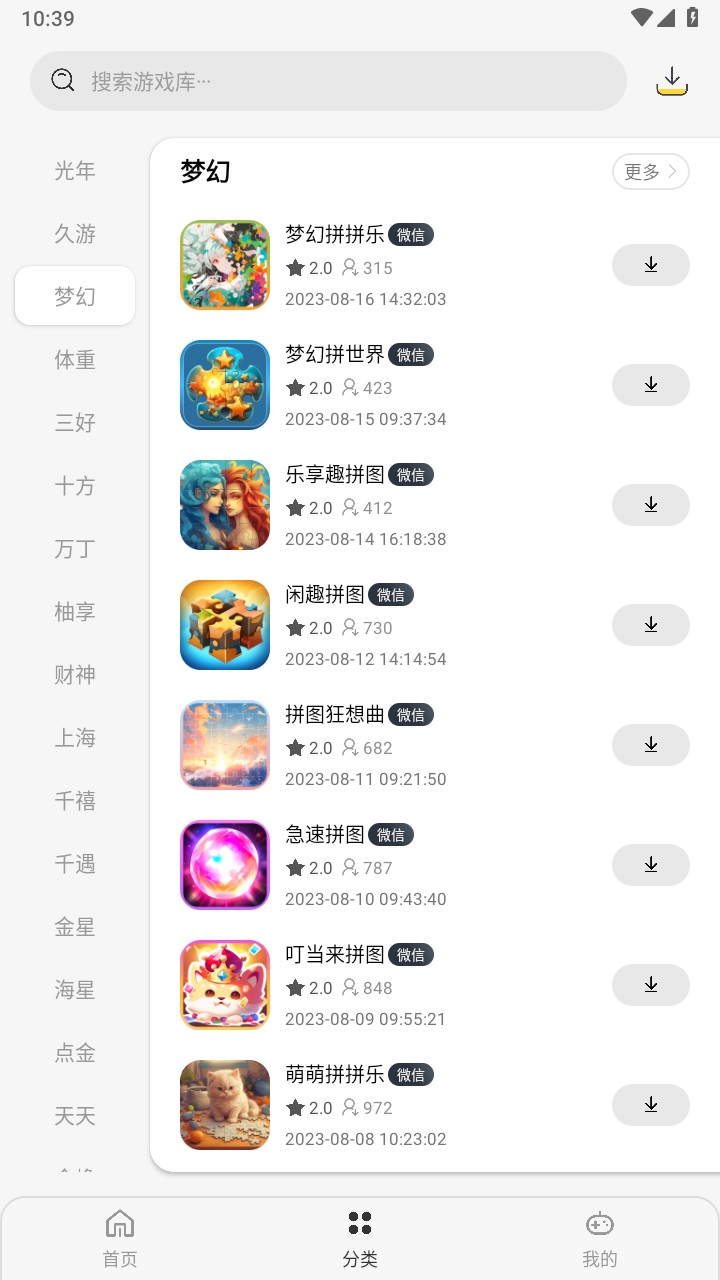
Task: Tap the download icon for 闲趣拼图
Action: pos(650,625)
